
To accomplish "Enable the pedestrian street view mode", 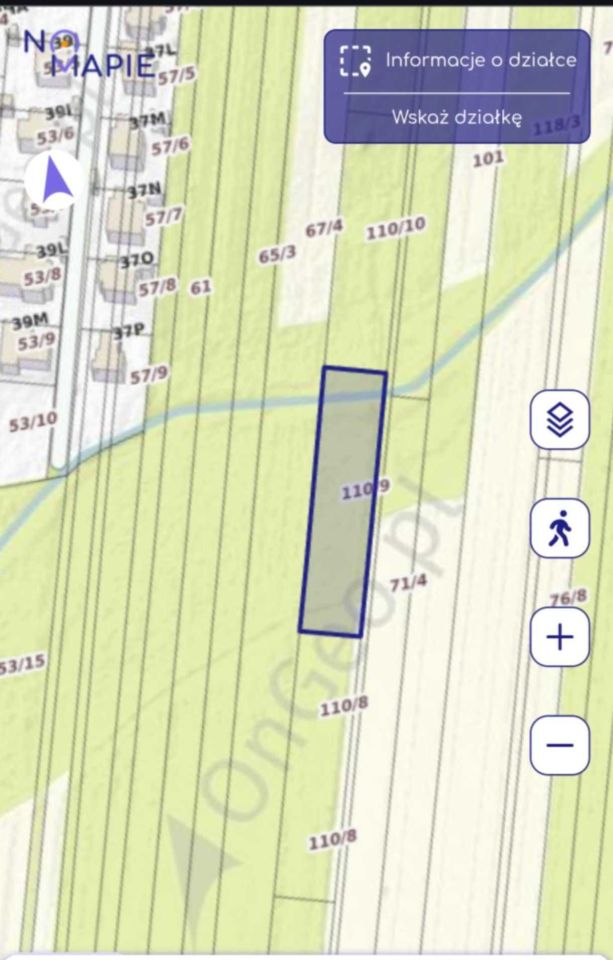I will 560,528.
